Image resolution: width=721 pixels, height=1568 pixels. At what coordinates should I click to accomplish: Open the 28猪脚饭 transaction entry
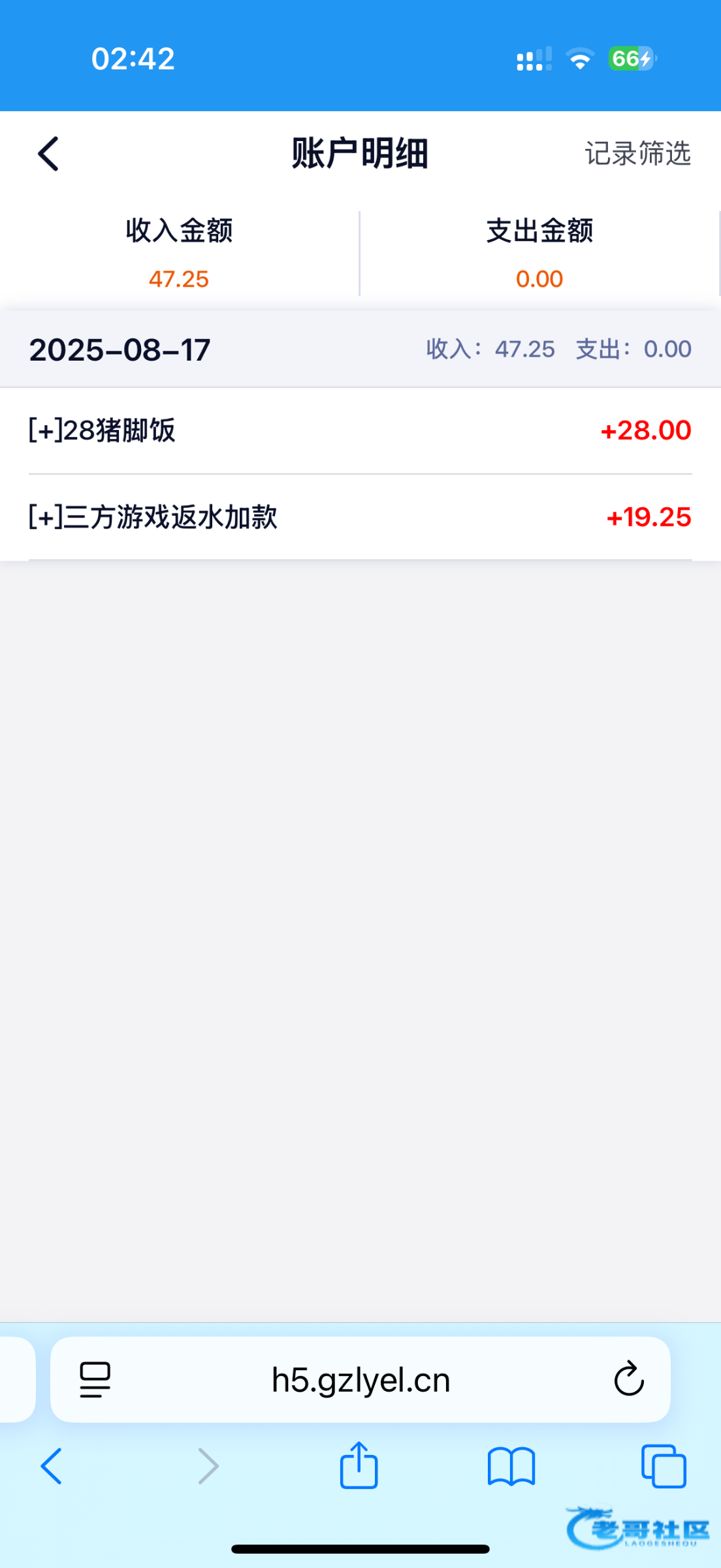pyautogui.click(x=359, y=431)
